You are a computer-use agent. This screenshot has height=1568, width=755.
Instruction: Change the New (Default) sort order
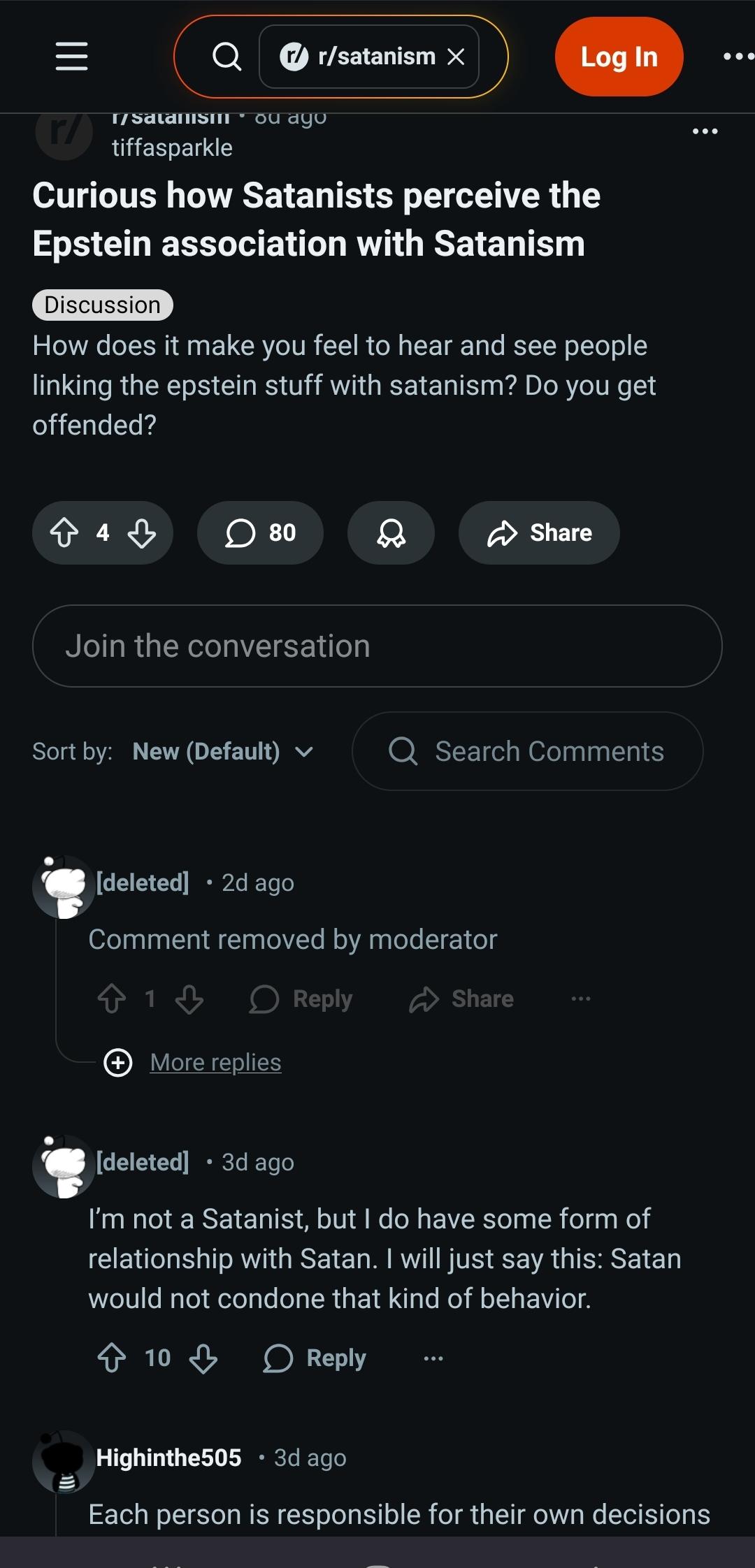pos(222,751)
